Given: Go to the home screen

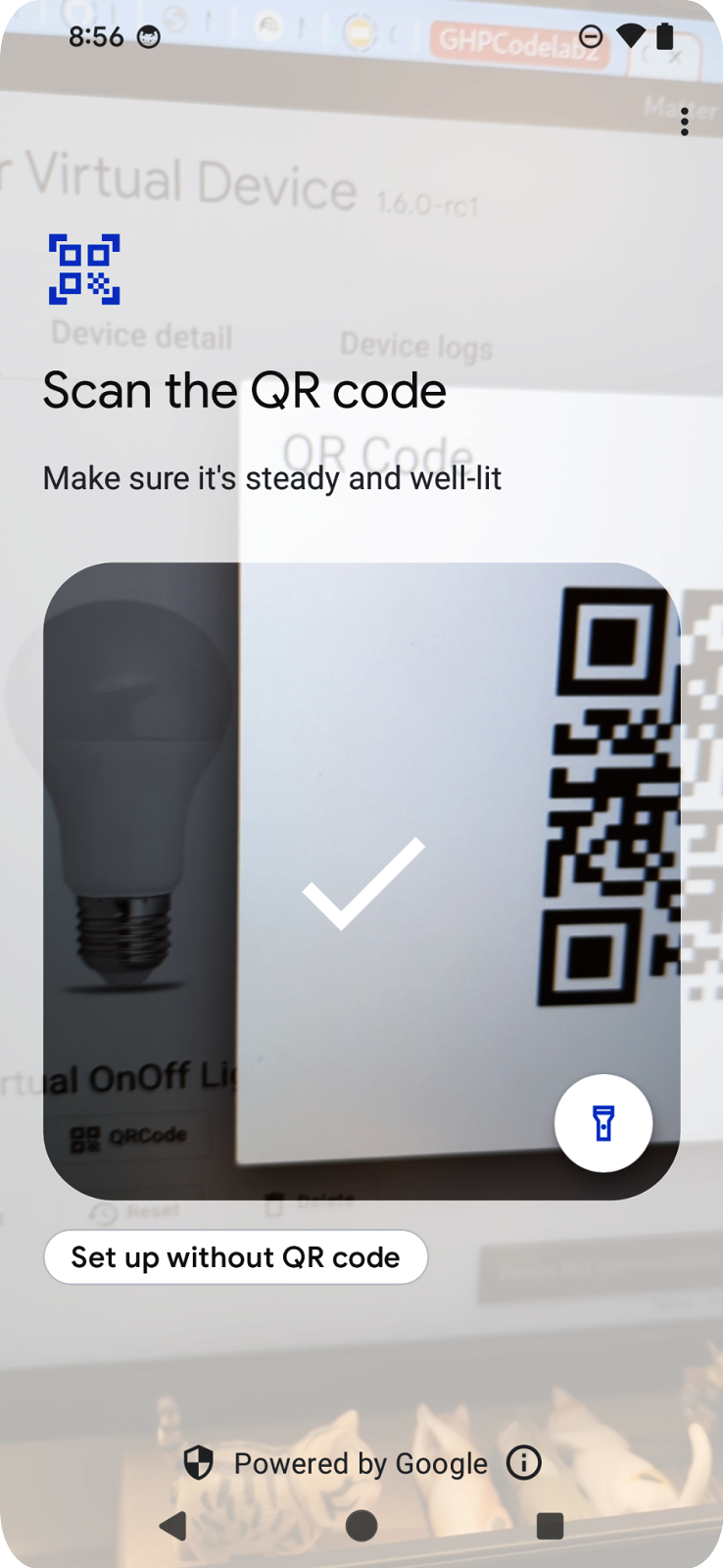Looking at the screenshot, I should pyautogui.click(x=361, y=1525).
